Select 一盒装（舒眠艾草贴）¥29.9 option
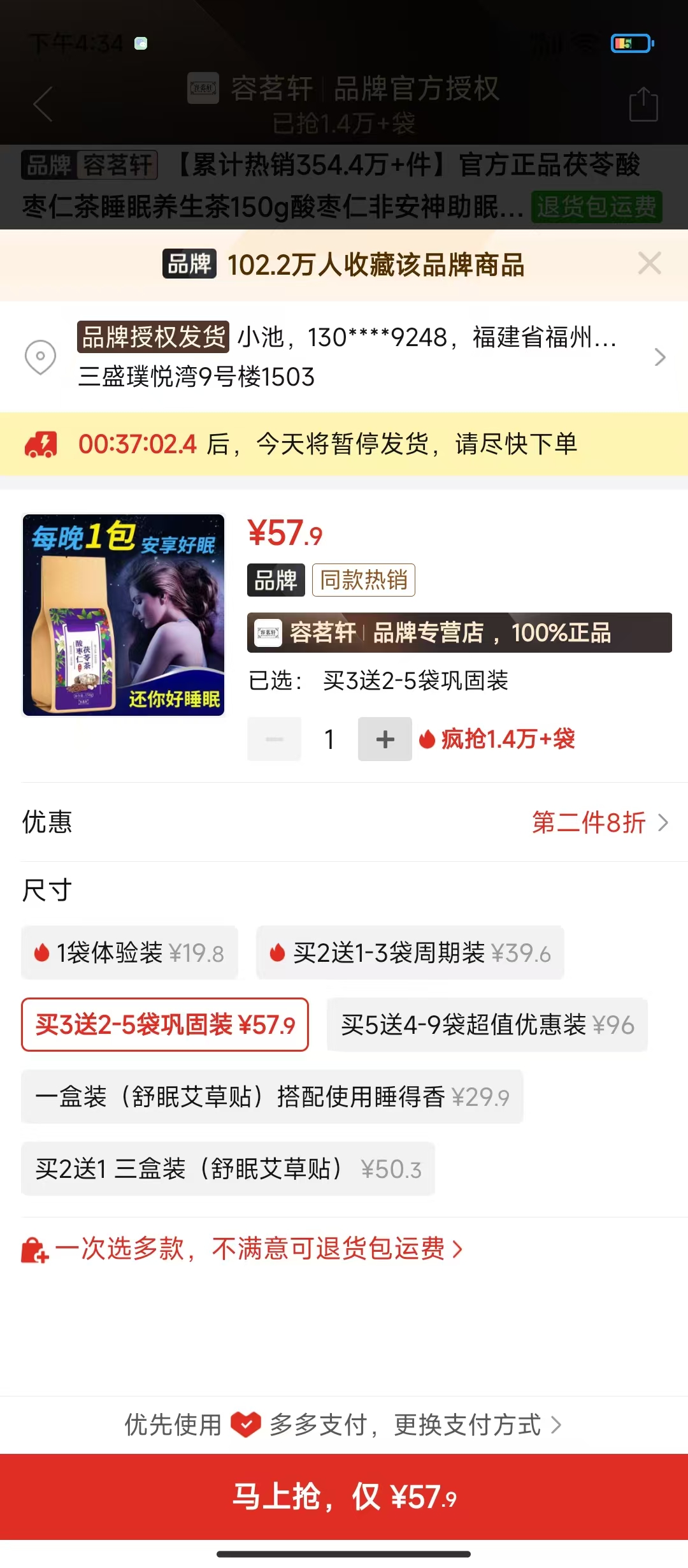Viewport: 688px width, 1568px height. pos(272,1097)
